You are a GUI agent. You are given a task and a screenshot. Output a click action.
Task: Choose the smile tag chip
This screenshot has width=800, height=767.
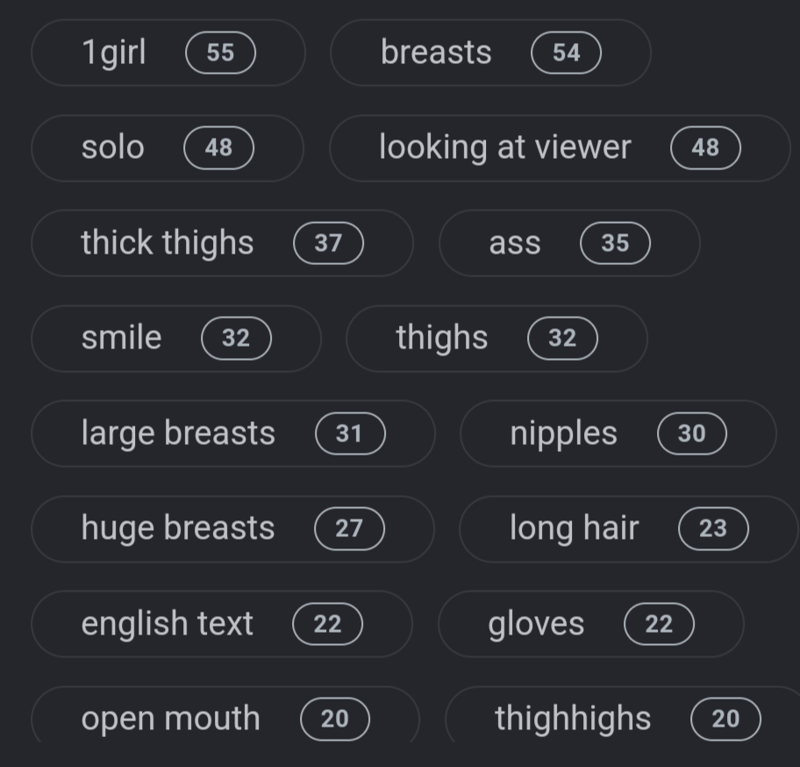(175, 338)
